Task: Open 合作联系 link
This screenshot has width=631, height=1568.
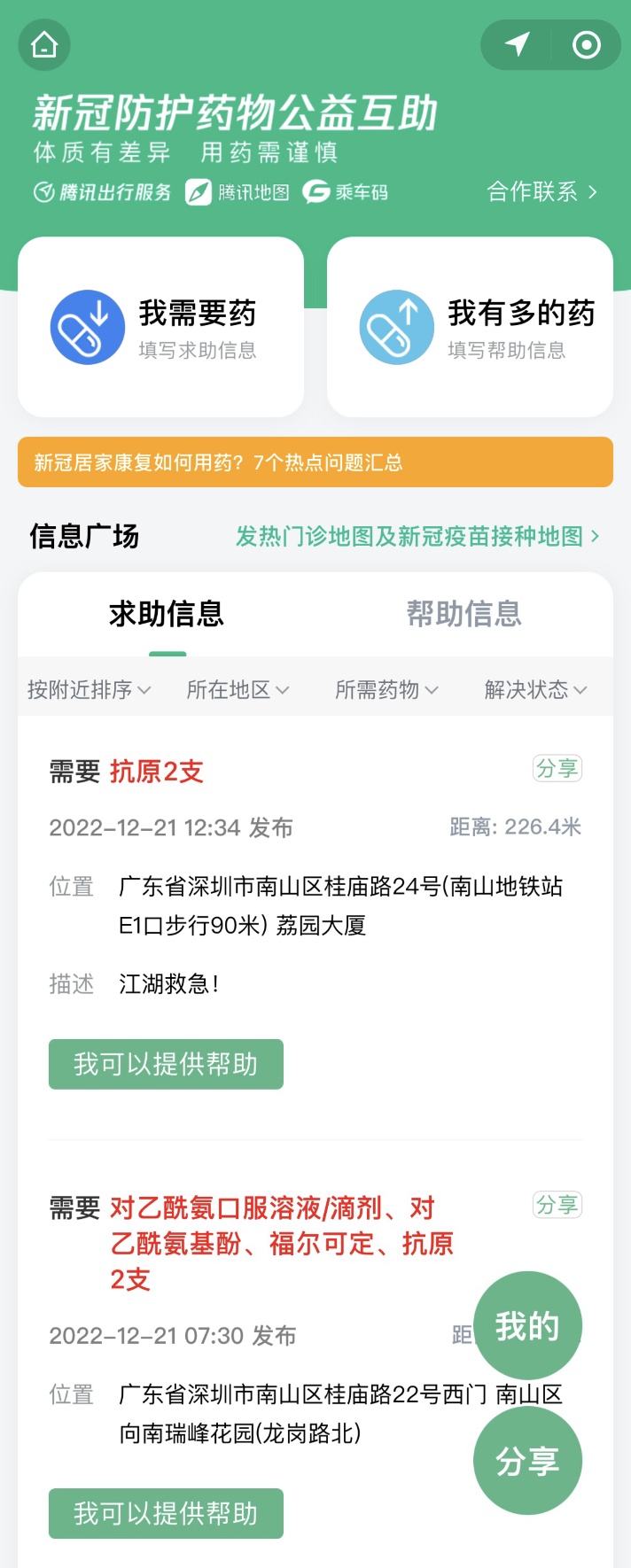Action: (x=541, y=191)
